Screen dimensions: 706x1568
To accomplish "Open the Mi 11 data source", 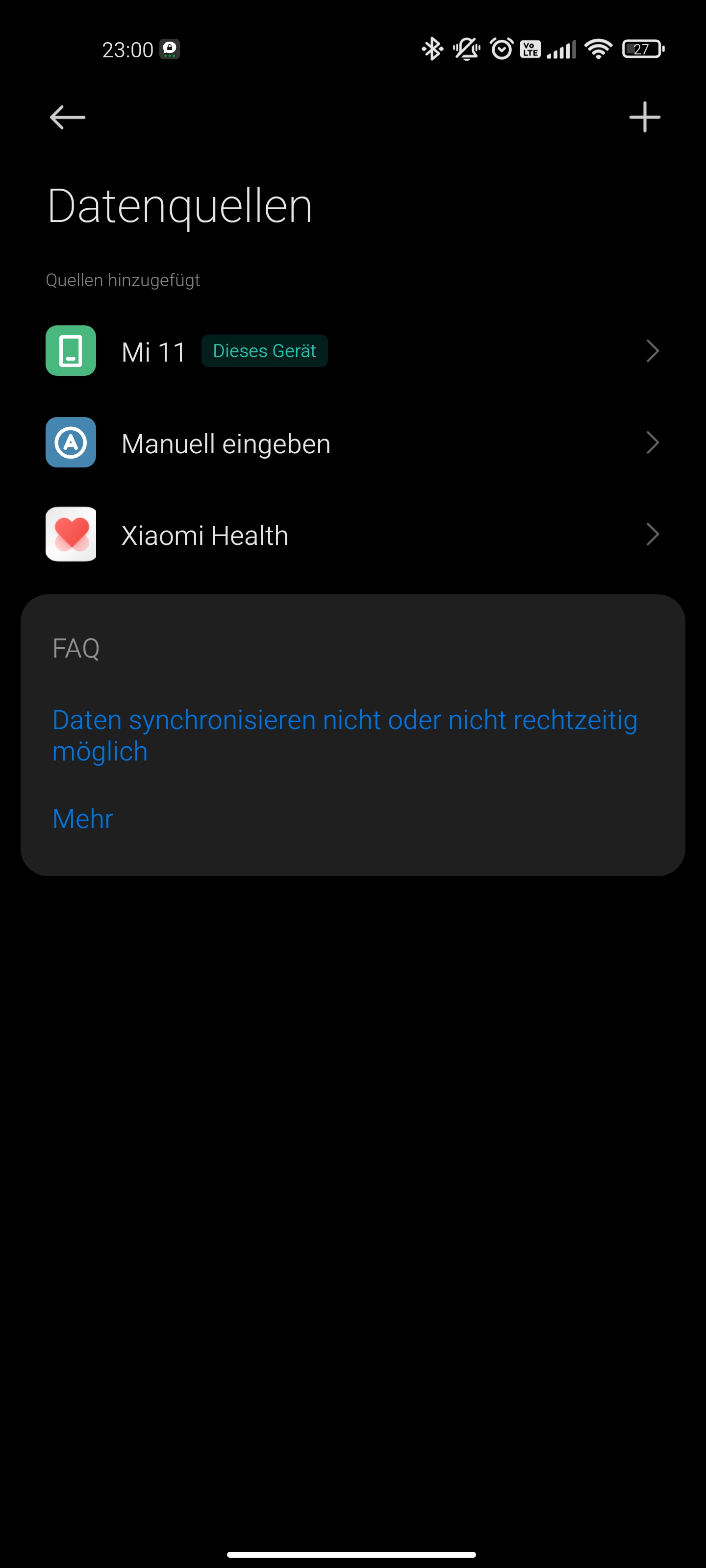I will tap(352, 351).
